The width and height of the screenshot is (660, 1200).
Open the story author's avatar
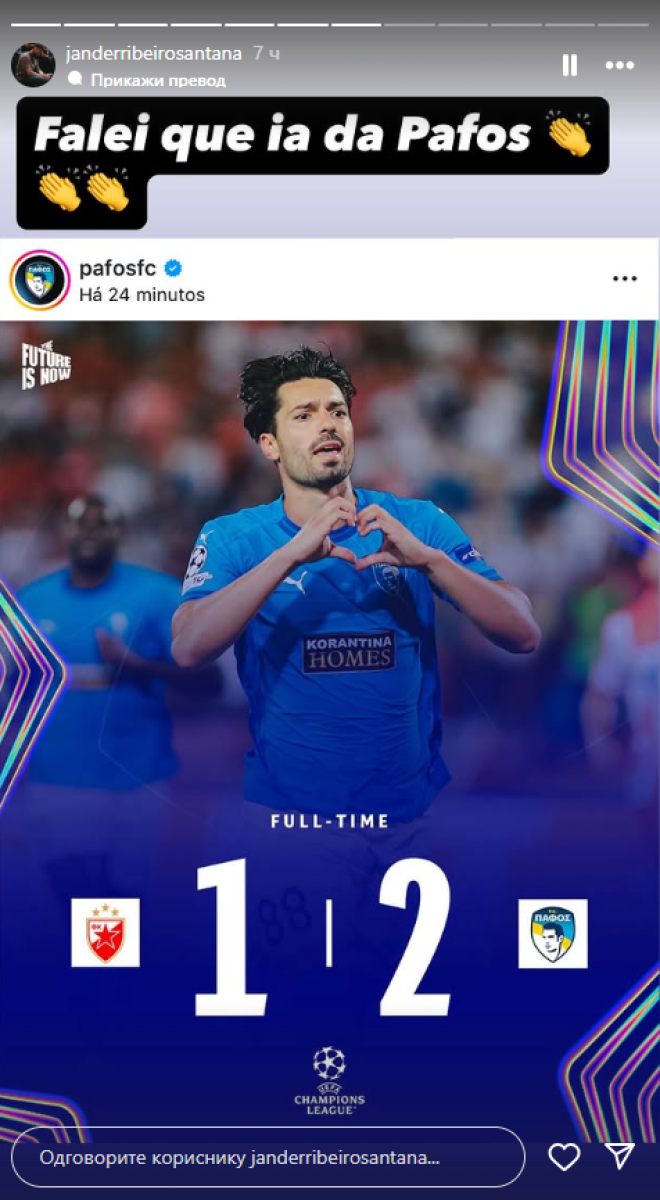click(33, 65)
